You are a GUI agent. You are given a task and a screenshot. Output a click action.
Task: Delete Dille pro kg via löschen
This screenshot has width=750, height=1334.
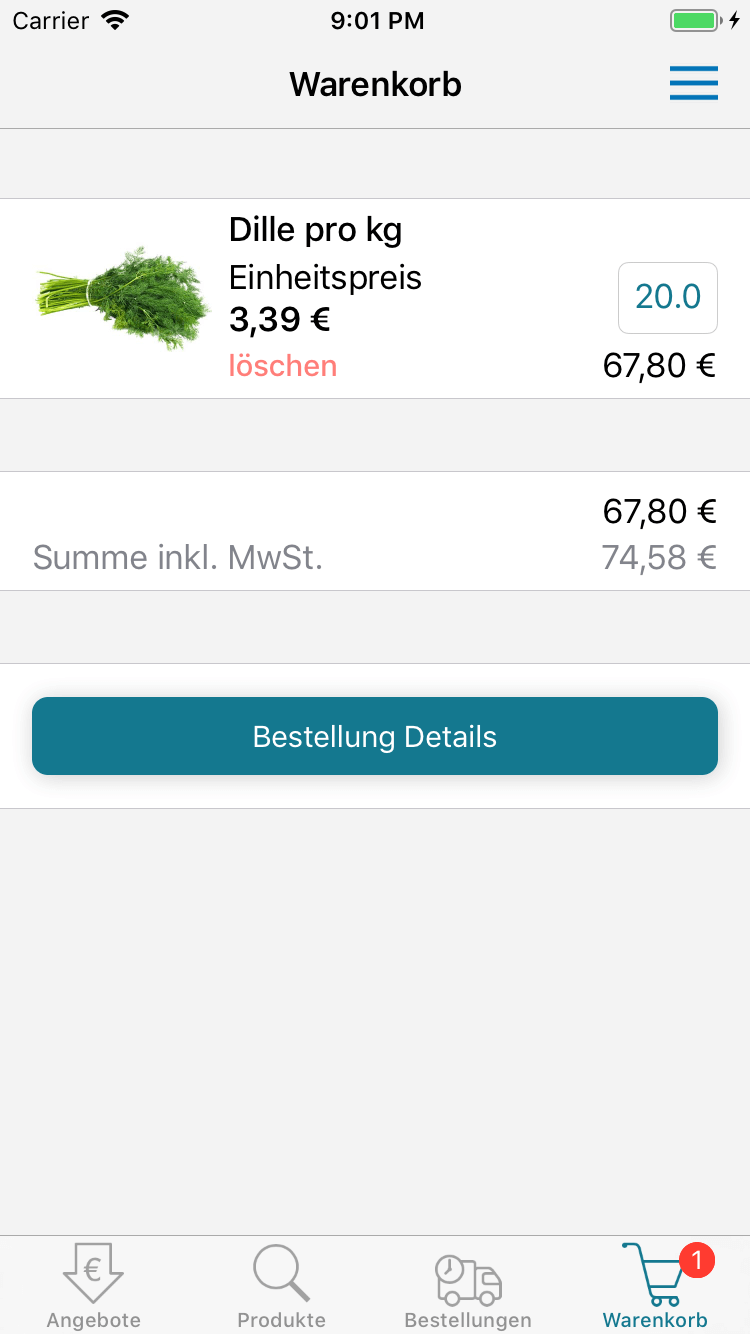(x=283, y=366)
